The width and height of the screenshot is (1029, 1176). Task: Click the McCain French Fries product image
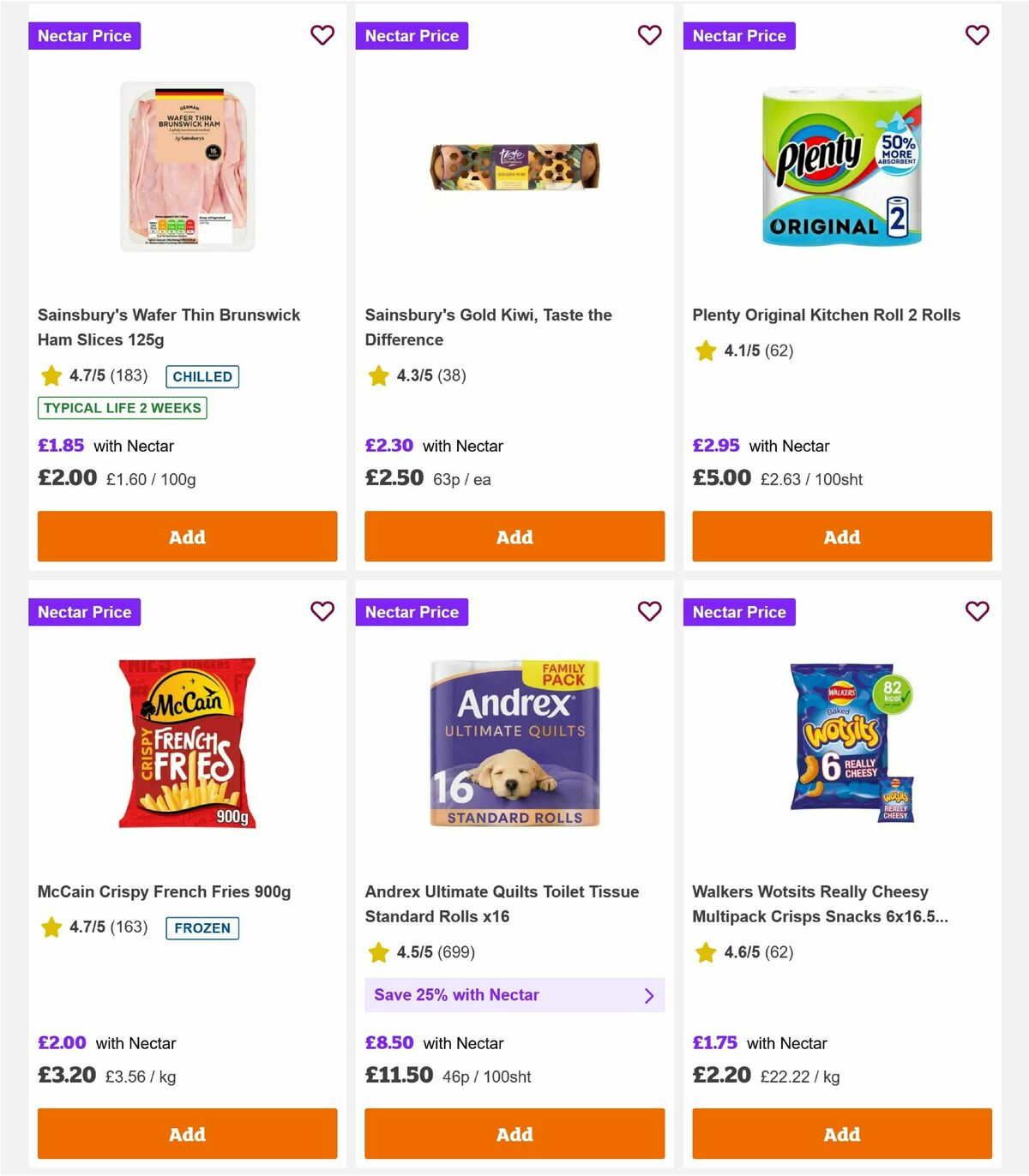pos(186,743)
